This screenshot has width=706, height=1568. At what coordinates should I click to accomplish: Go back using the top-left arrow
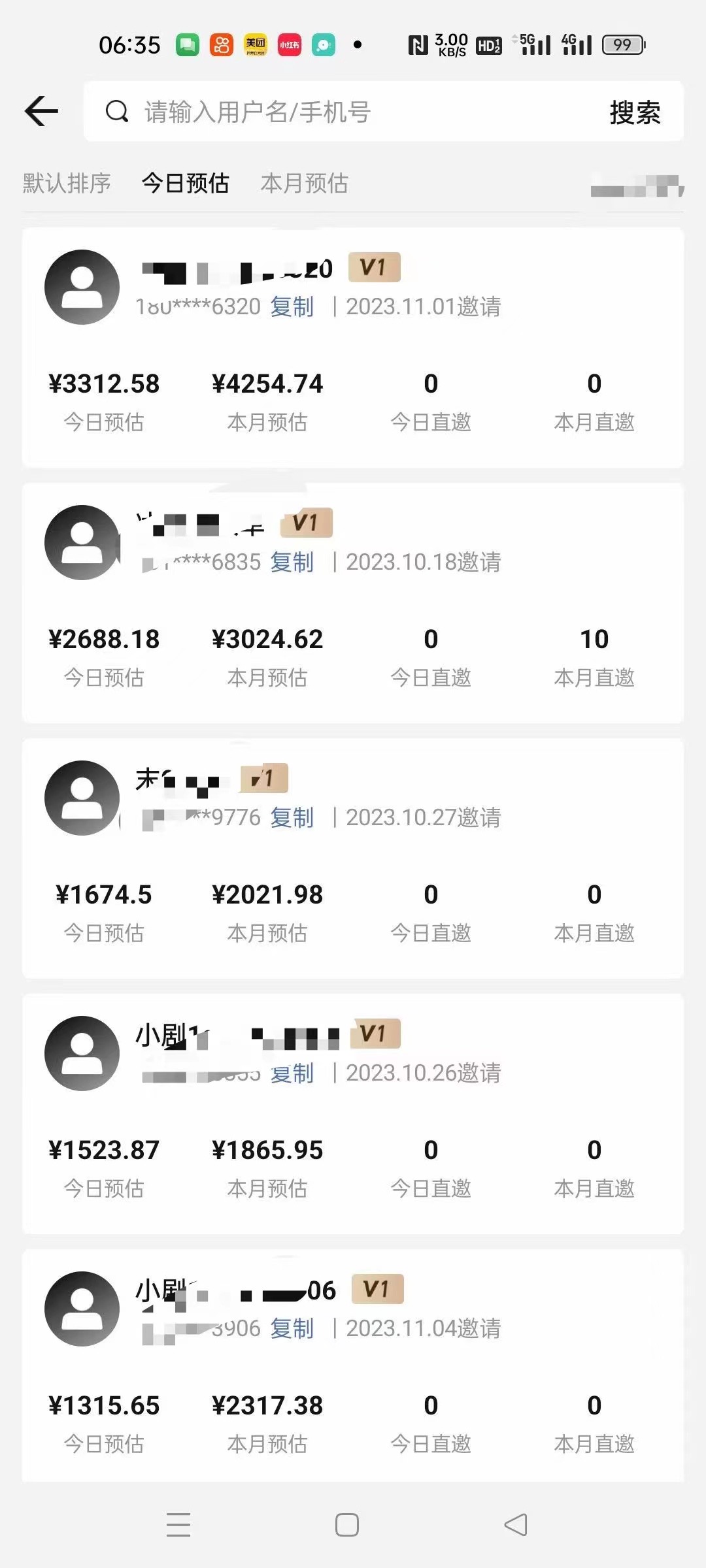coord(42,111)
